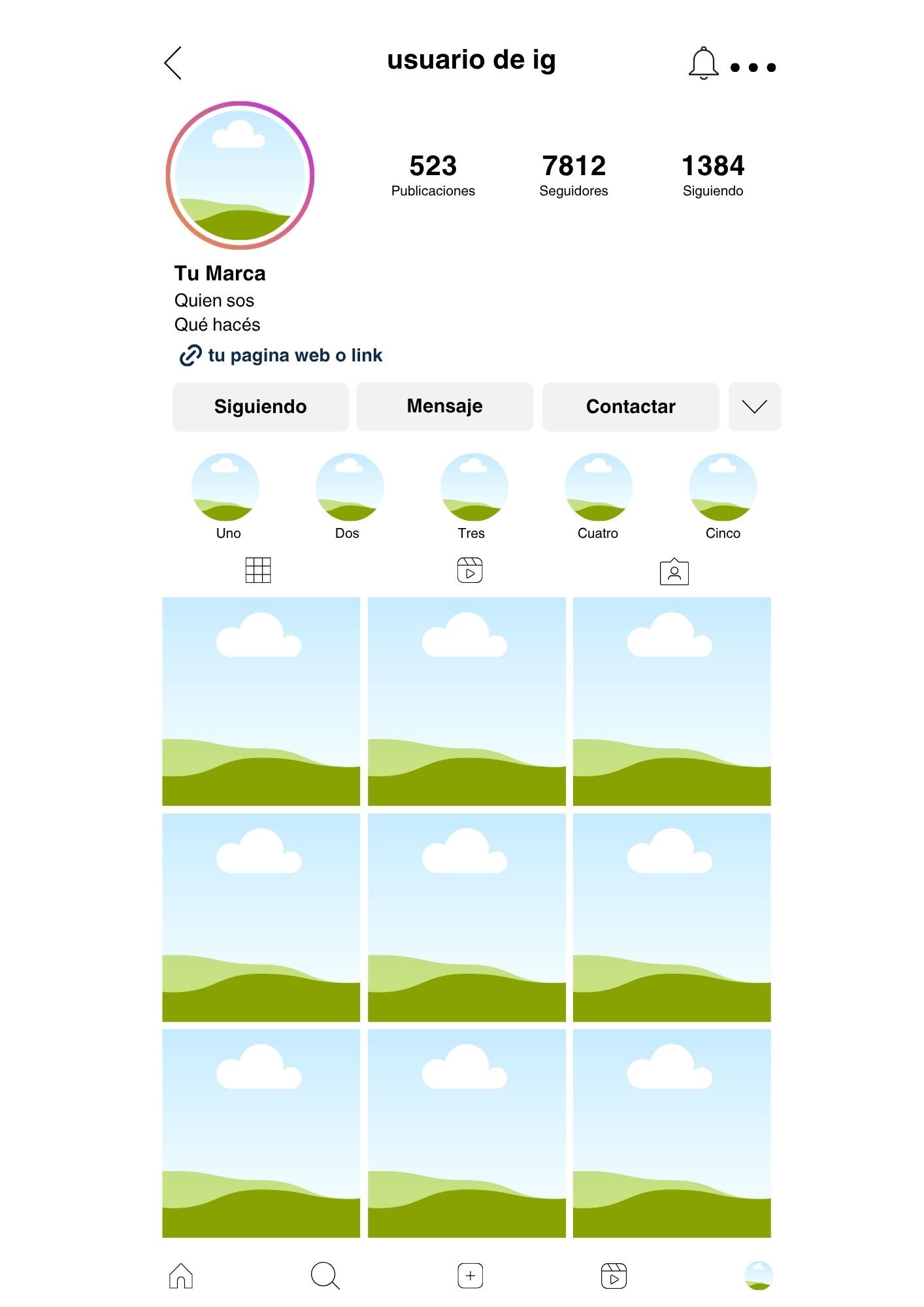The width and height of the screenshot is (924, 1307).
Task: Switch to the profile Reels tab
Action: pos(470,571)
